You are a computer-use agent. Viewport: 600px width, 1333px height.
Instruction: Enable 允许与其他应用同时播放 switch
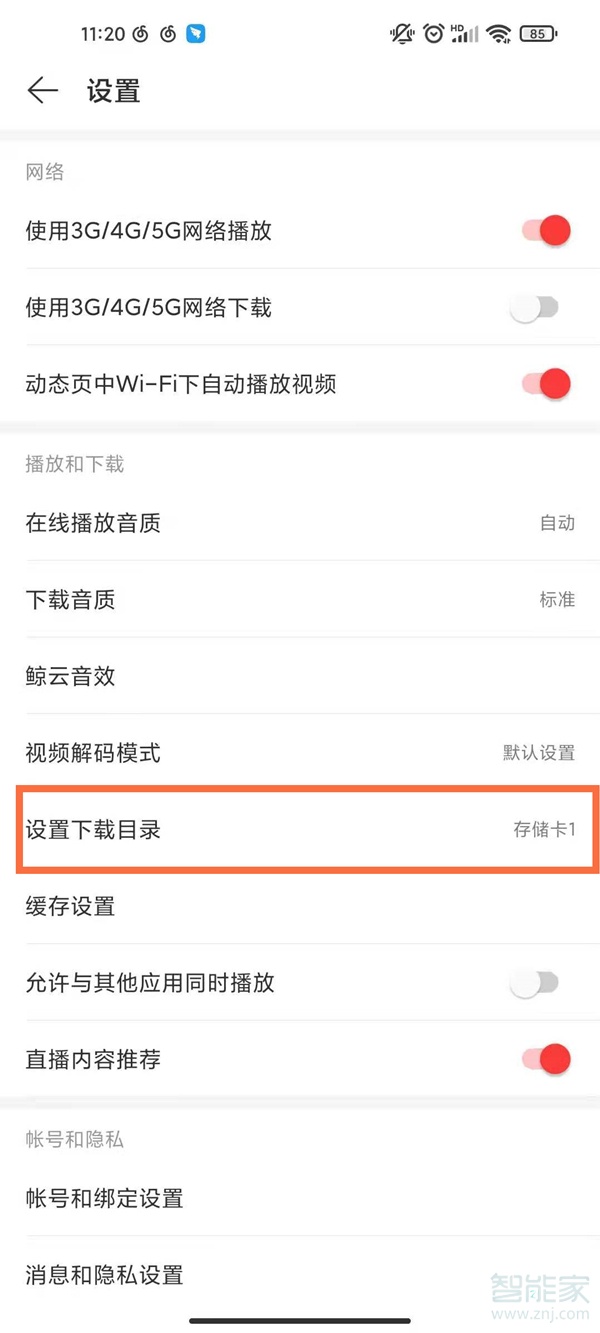[534, 983]
